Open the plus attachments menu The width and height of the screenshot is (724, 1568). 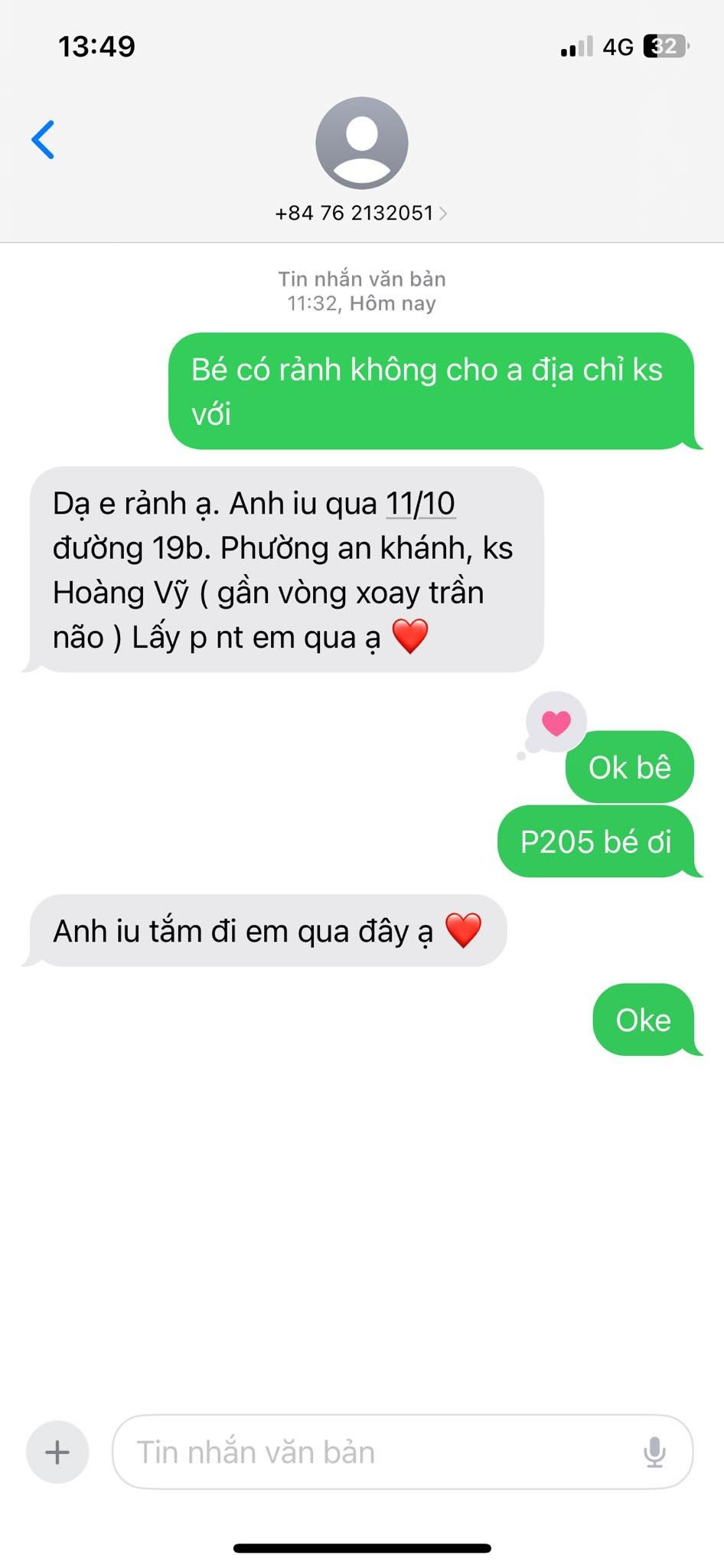click(57, 1452)
